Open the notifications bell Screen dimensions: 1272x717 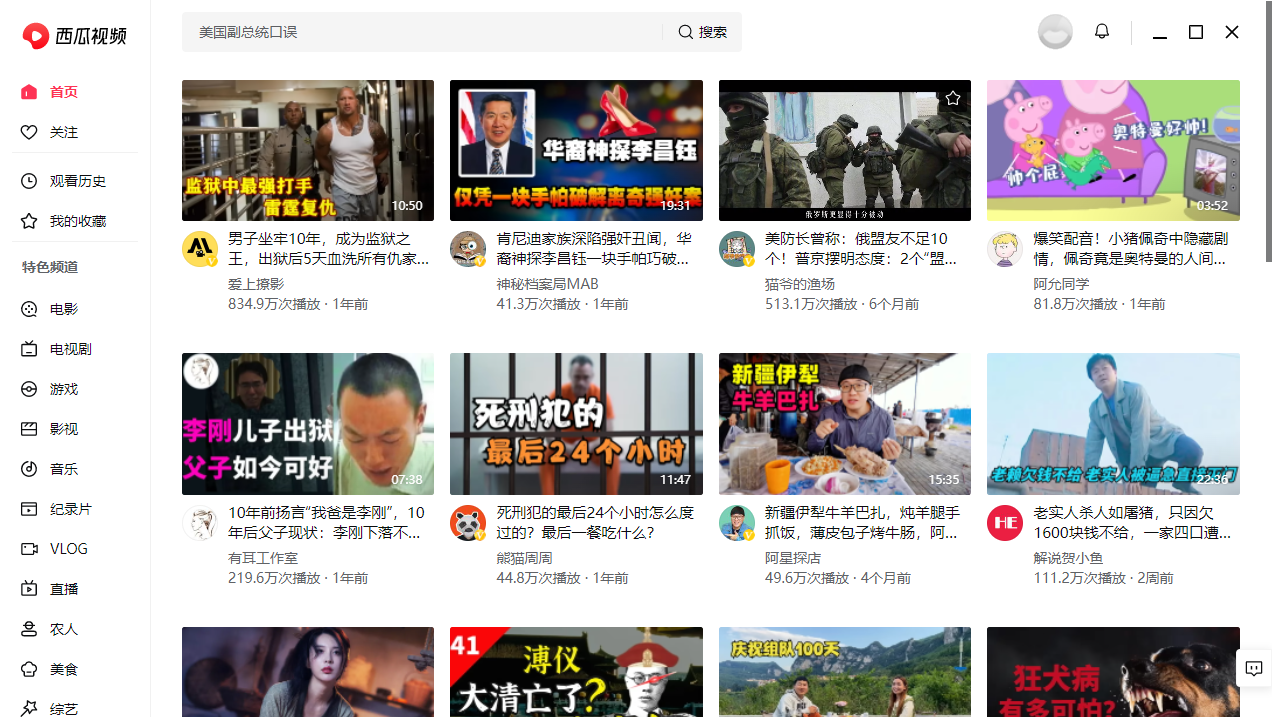1102,32
